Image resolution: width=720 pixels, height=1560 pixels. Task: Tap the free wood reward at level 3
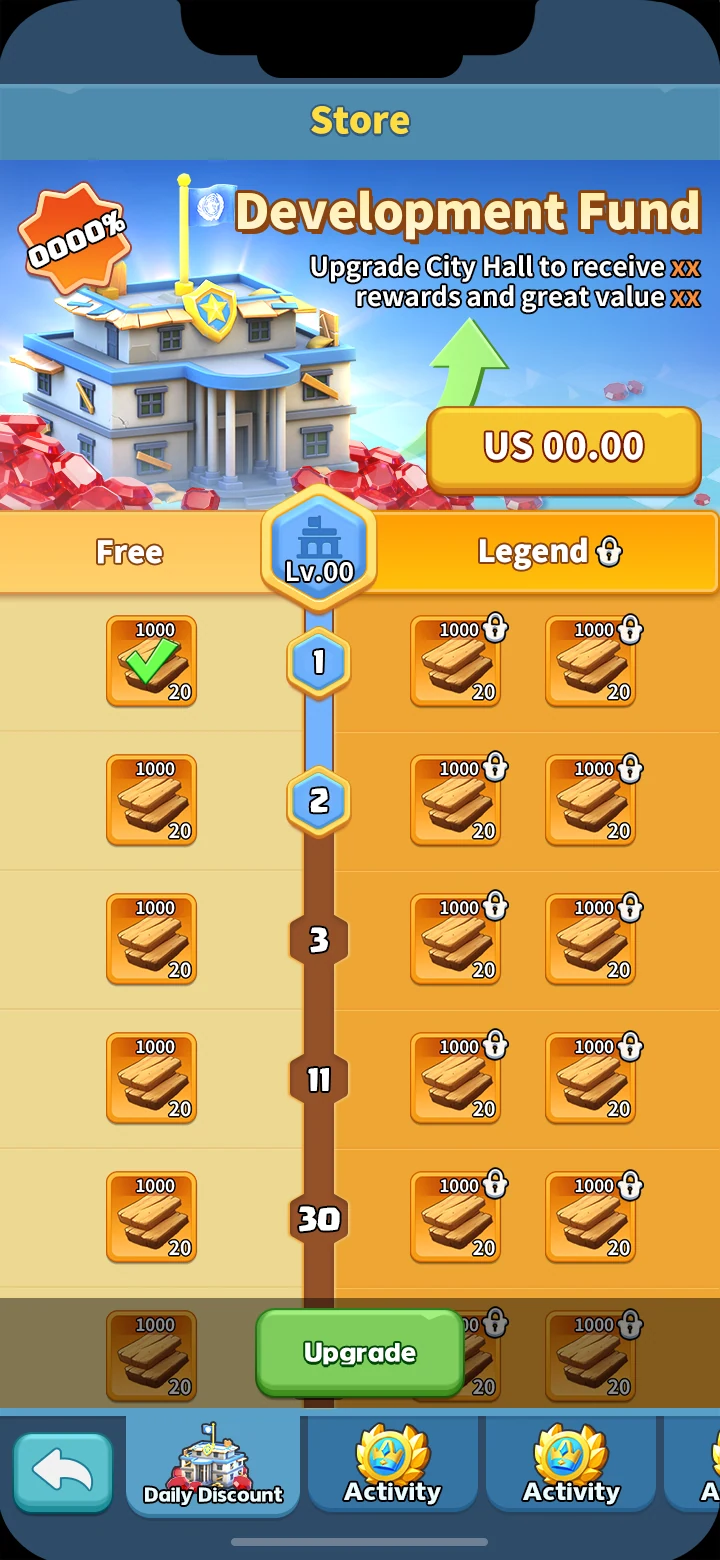point(152,939)
